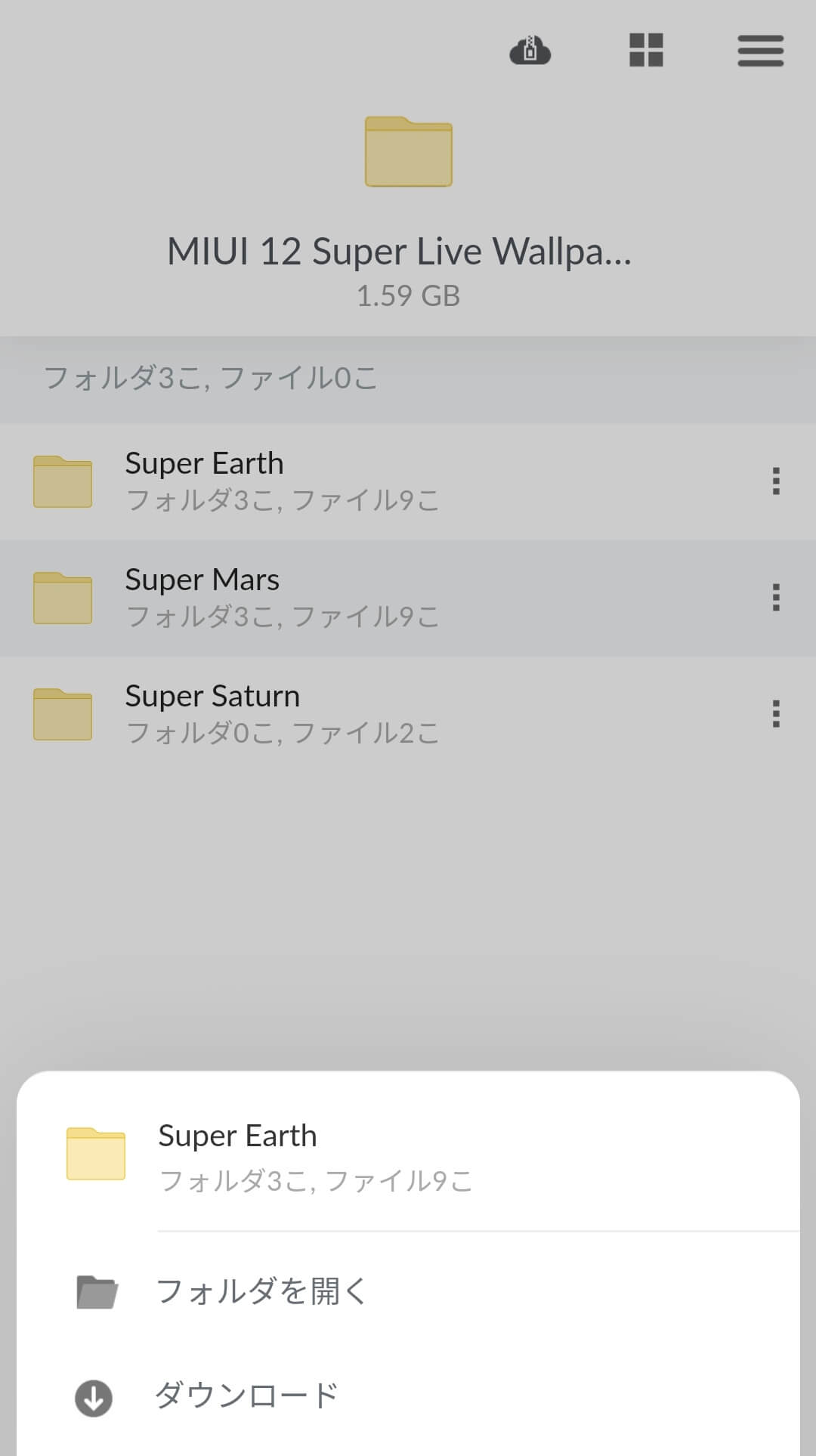
Task: Open the hamburger menu
Action: [760, 51]
